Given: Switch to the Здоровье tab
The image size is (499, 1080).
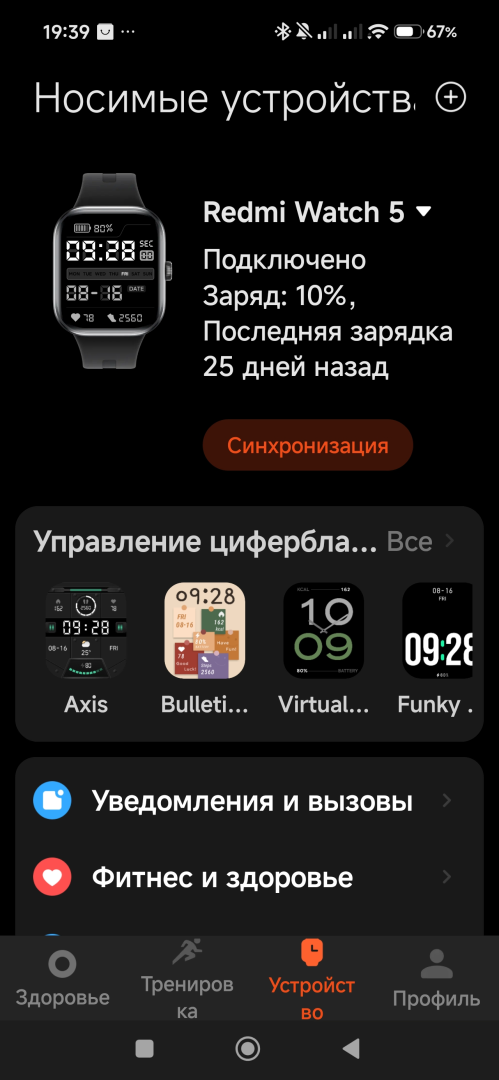Looking at the screenshot, I should coord(62,979).
